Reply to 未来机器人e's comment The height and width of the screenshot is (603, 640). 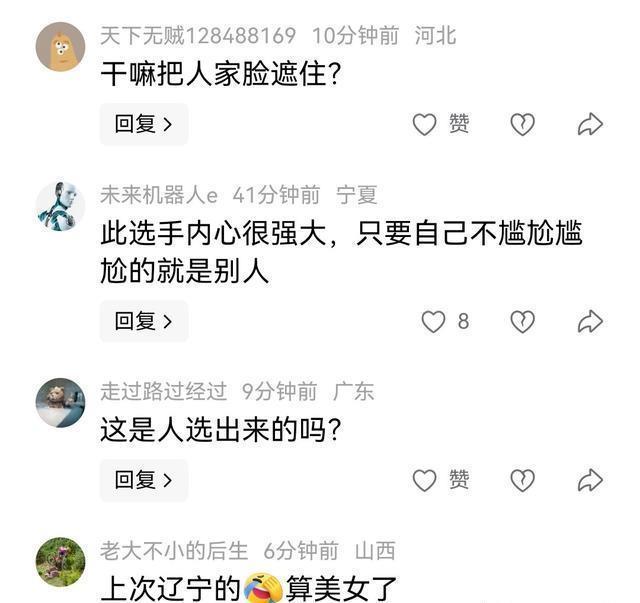point(144,321)
